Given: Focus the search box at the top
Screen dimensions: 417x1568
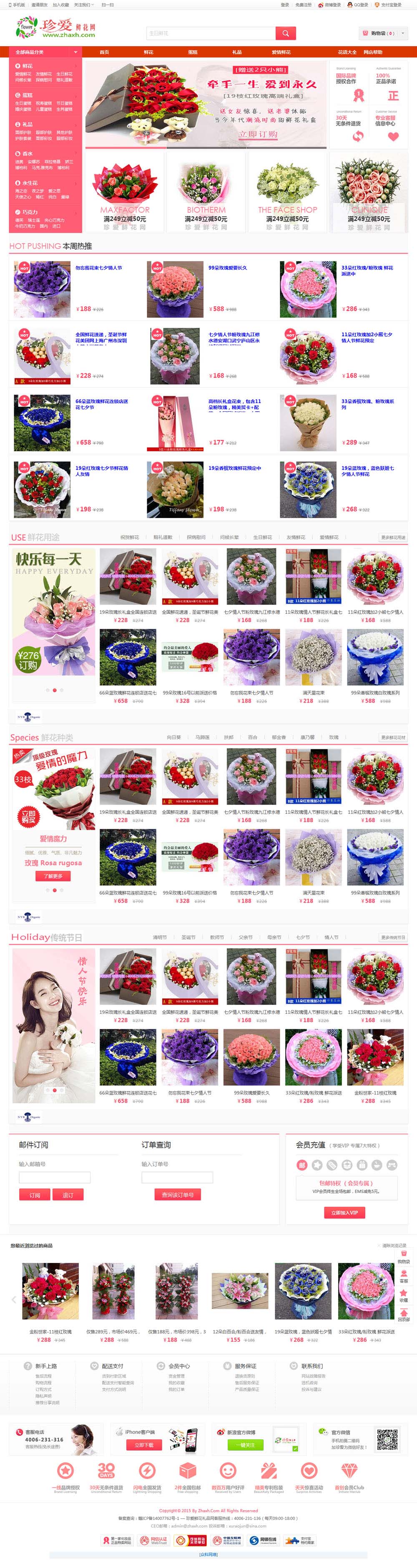Looking at the screenshot, I should pyautogui.click(x=211, y=33).
